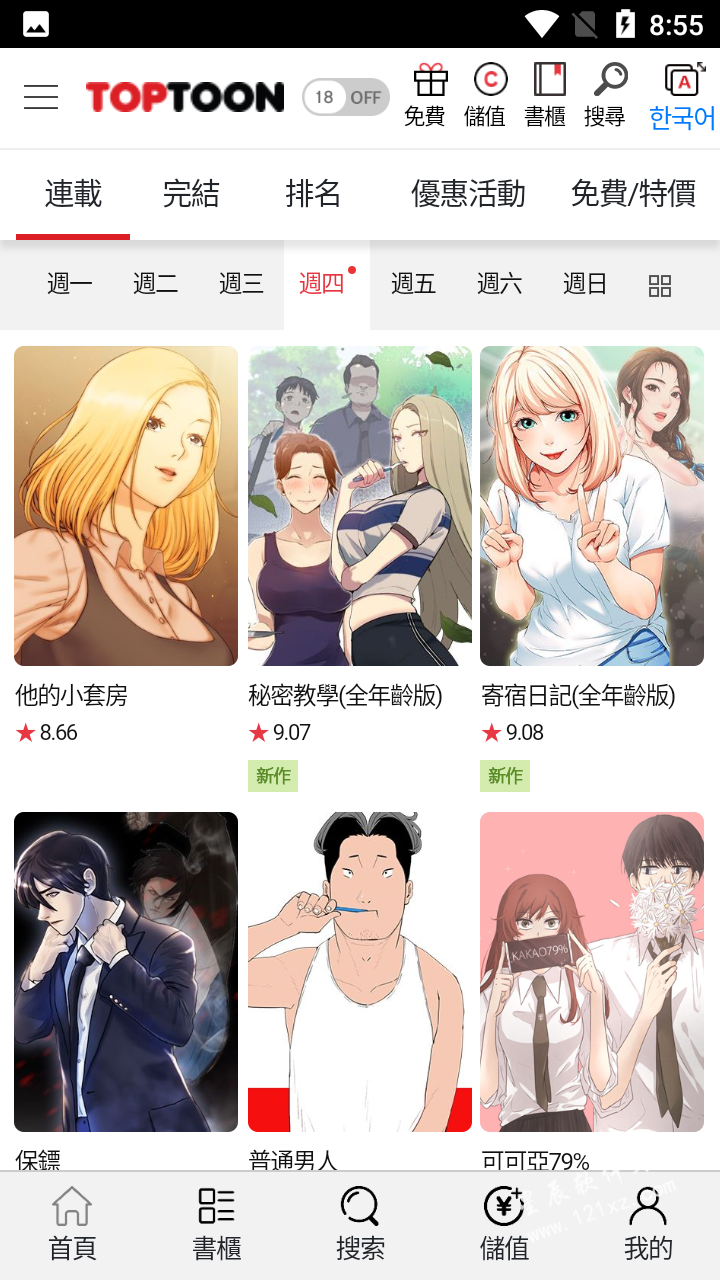Switch to the 完結 tab
The height and width of the screenshot is (1280, 720).
191,194
